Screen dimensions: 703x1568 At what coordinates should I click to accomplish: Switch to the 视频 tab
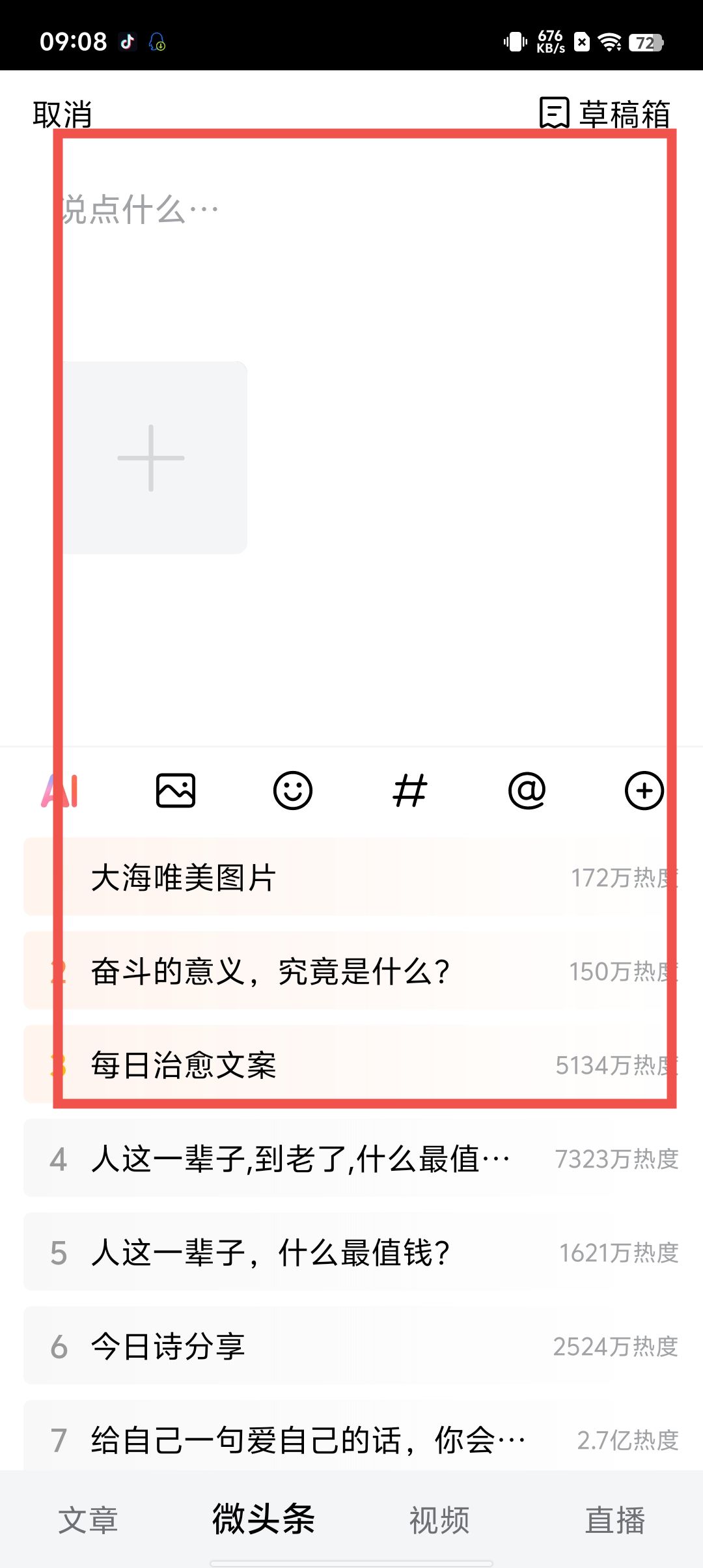pyautogui.click(x=439, y=1520)
